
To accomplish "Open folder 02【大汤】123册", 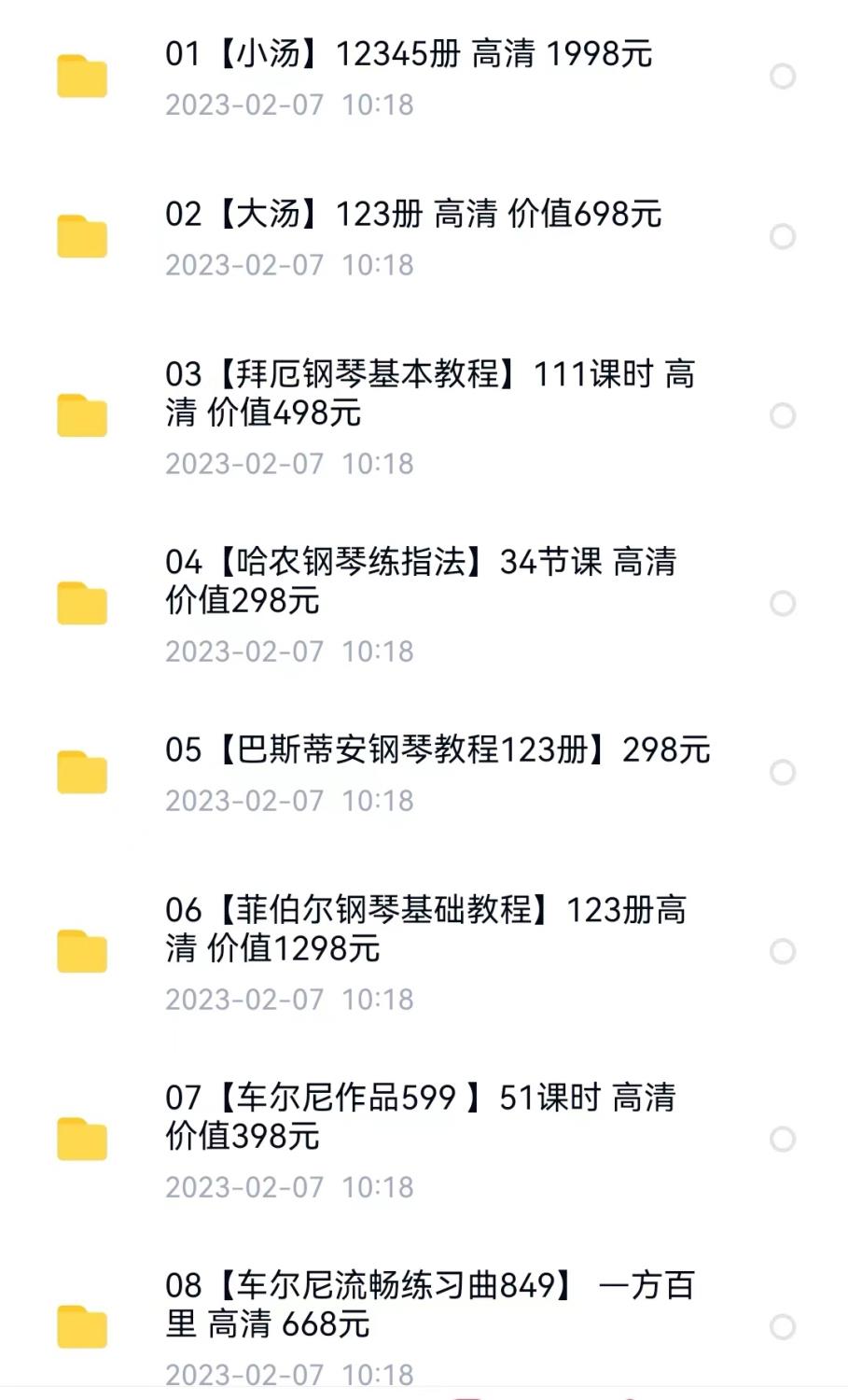I will 412,215.
